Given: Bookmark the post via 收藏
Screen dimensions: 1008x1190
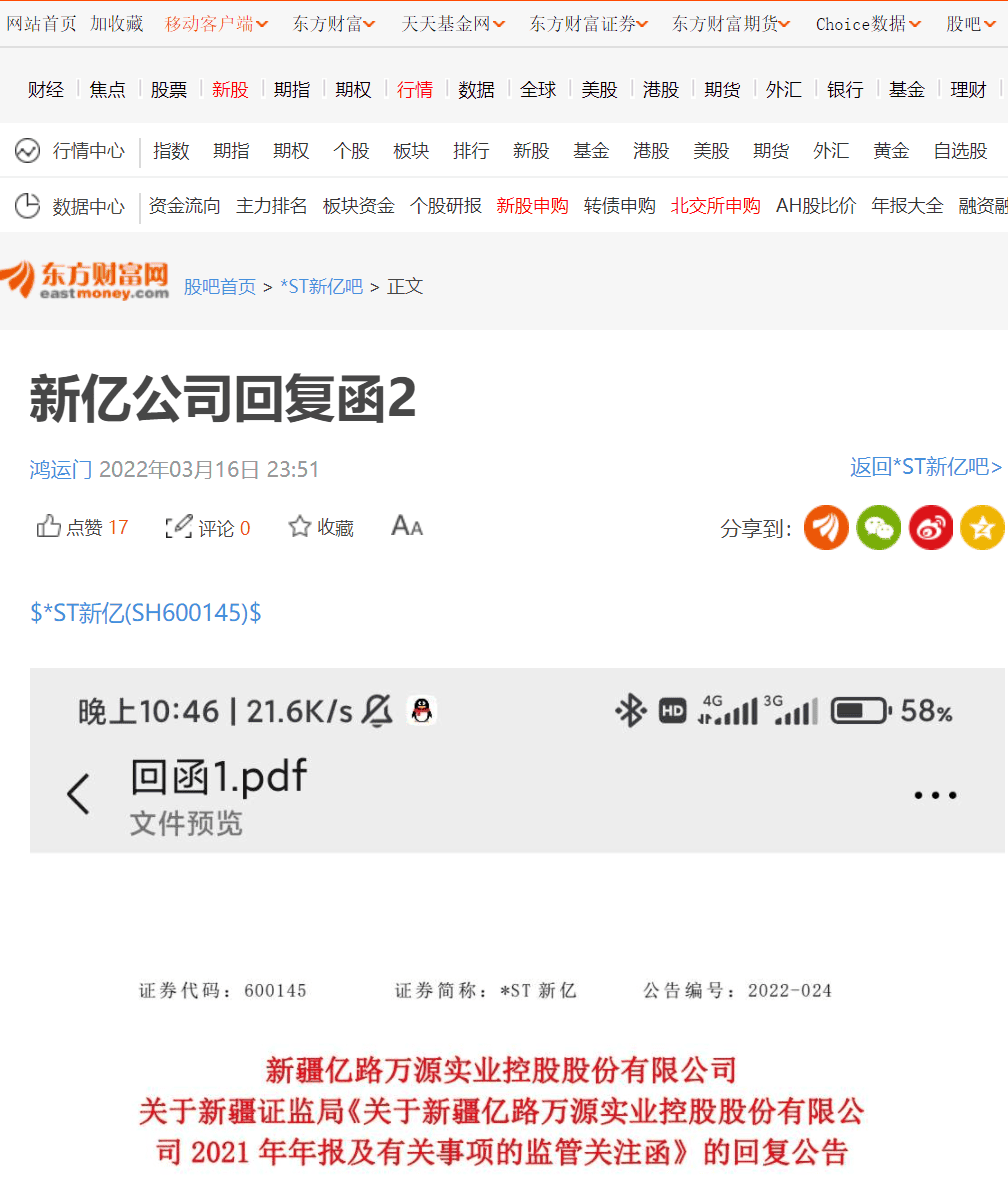Looking at the screenshot, I should pos(321,527).
